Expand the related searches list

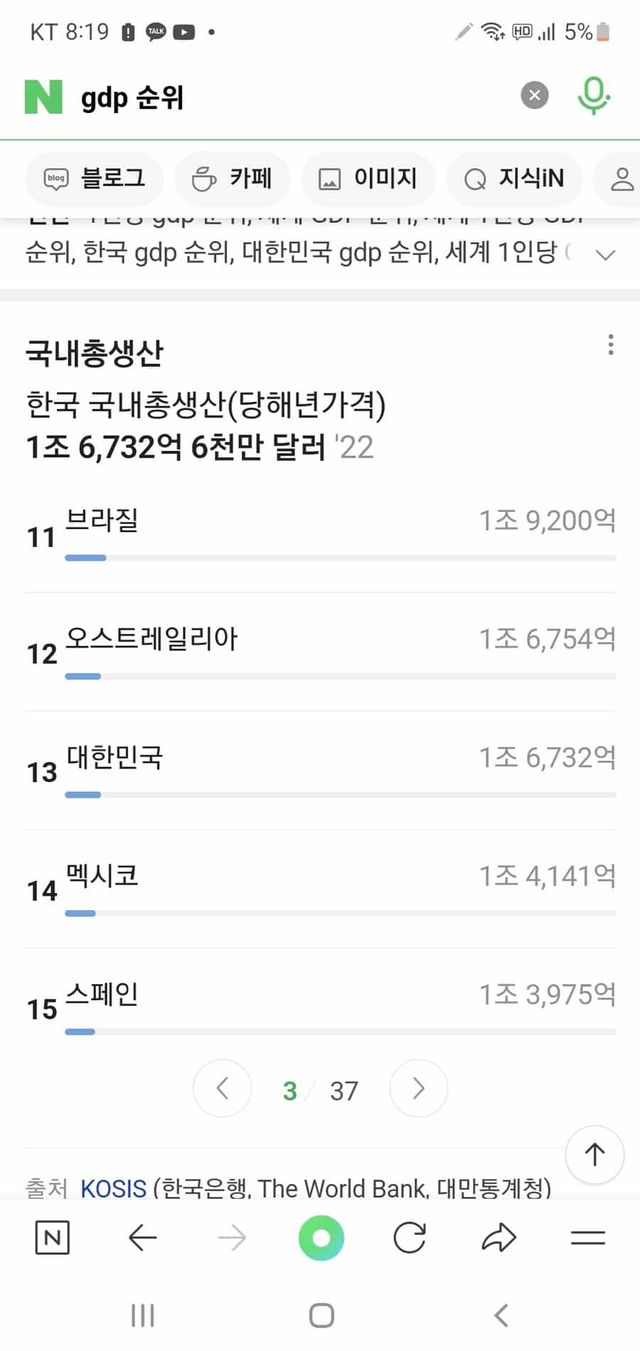(x=605, y=254)
